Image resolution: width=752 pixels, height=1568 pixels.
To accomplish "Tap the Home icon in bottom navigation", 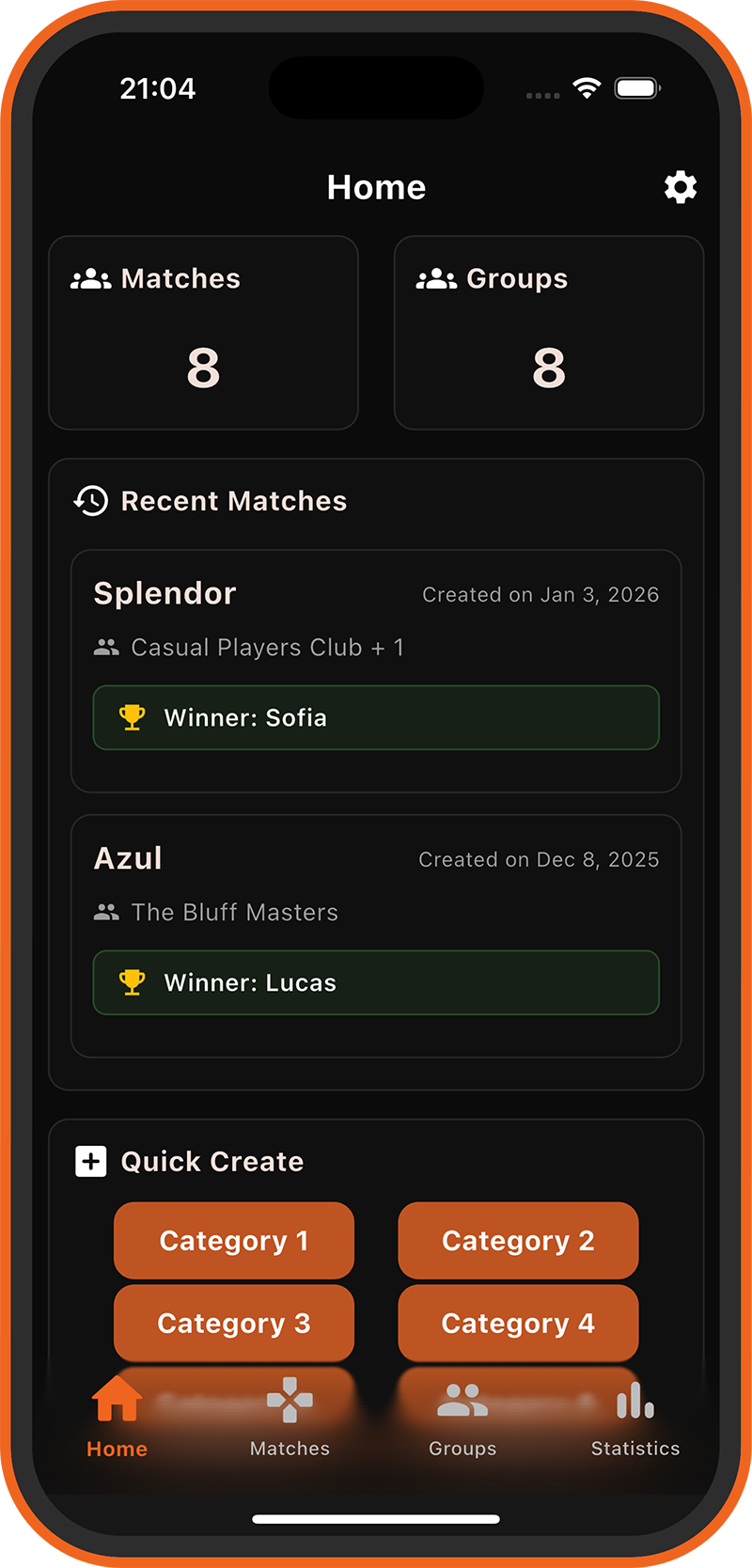I will [116, 1400].
